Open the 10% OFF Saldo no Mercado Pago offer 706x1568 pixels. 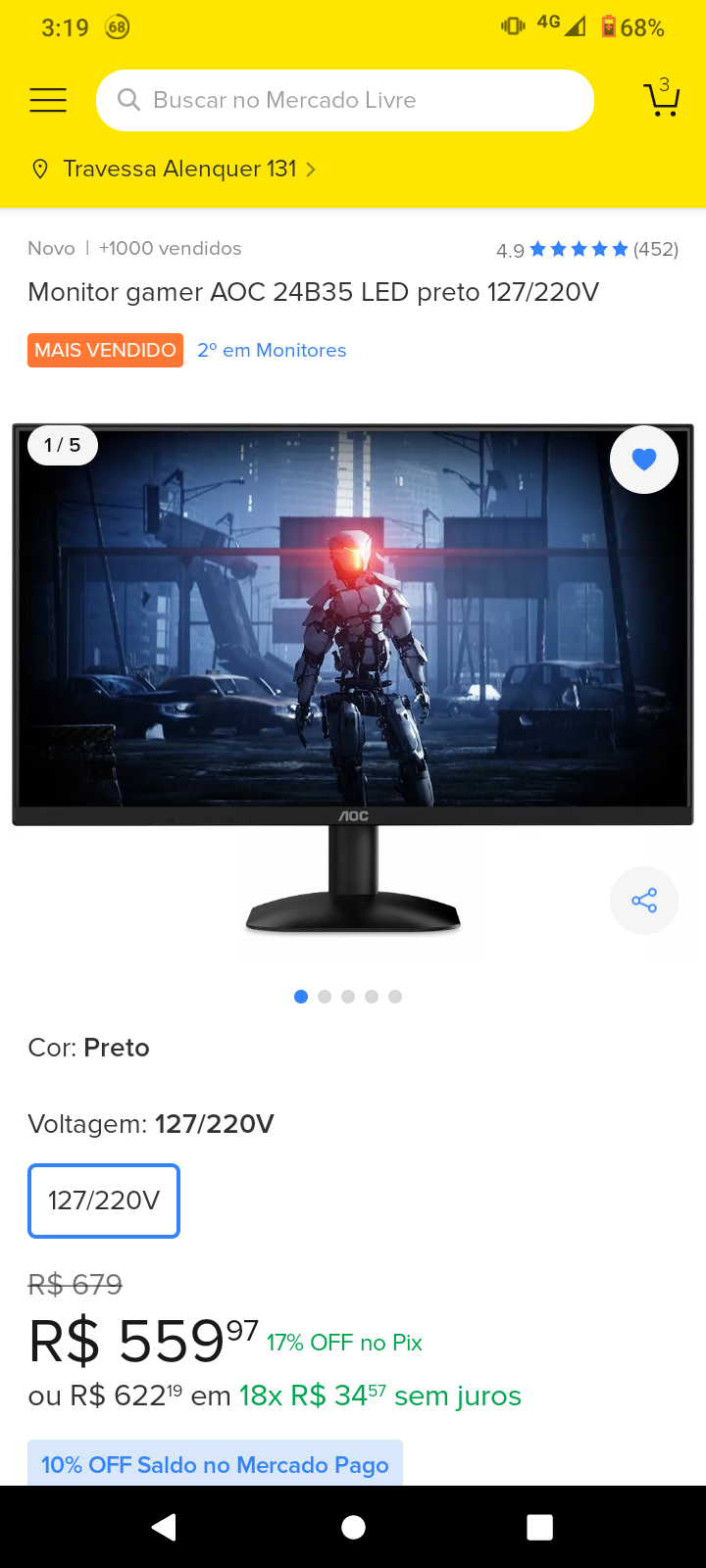(x=215, y=1464)
